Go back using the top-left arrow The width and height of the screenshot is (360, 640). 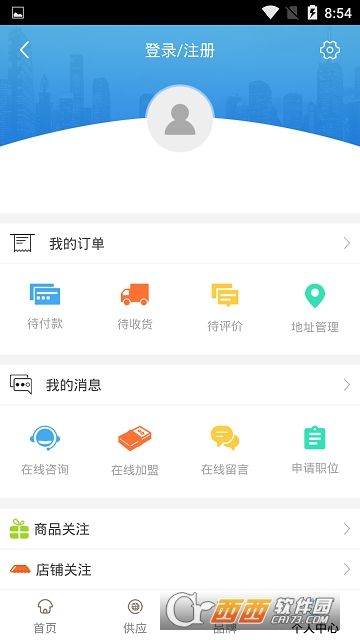25,50
